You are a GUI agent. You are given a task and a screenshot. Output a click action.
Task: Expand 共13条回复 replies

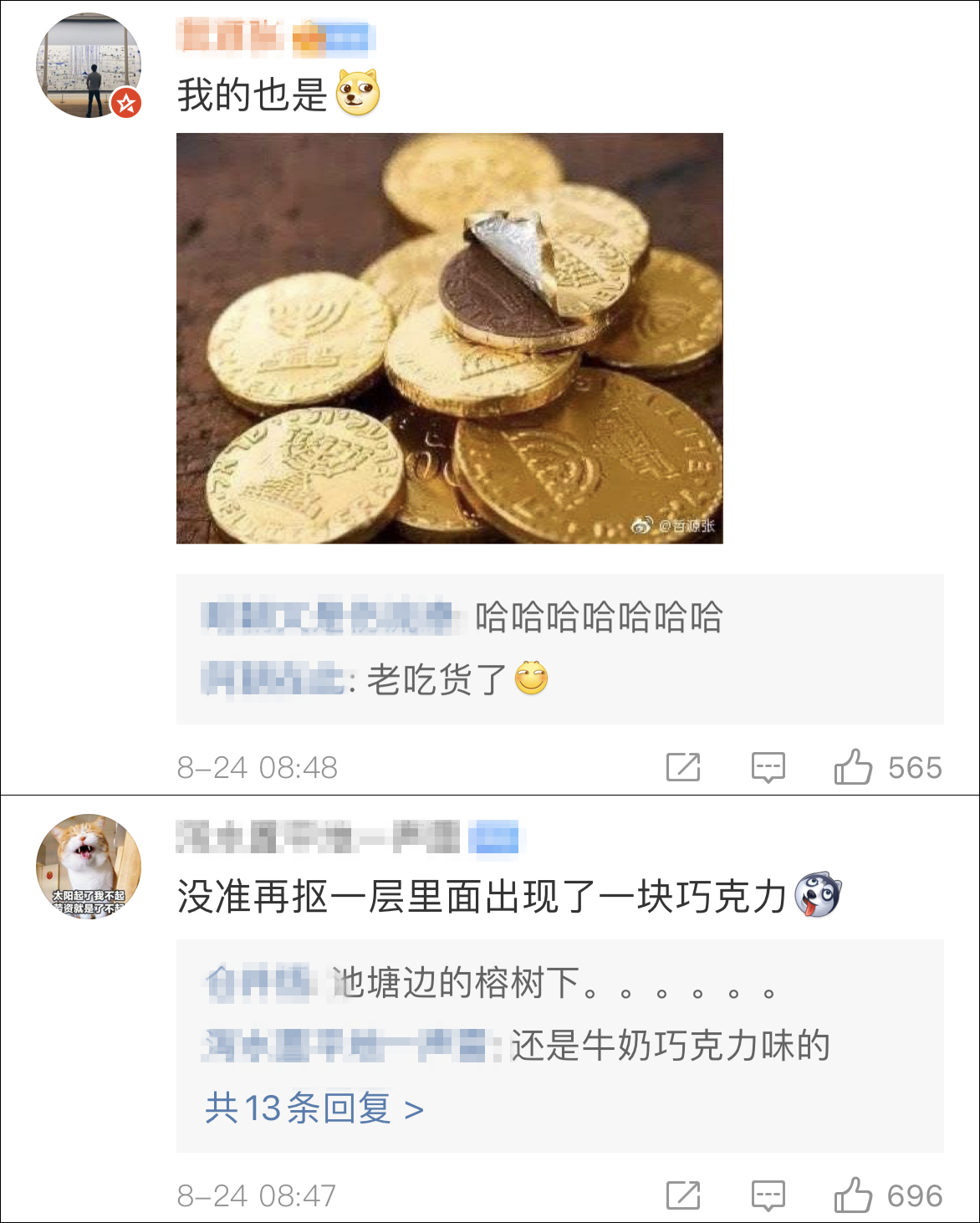point(314,1108)
